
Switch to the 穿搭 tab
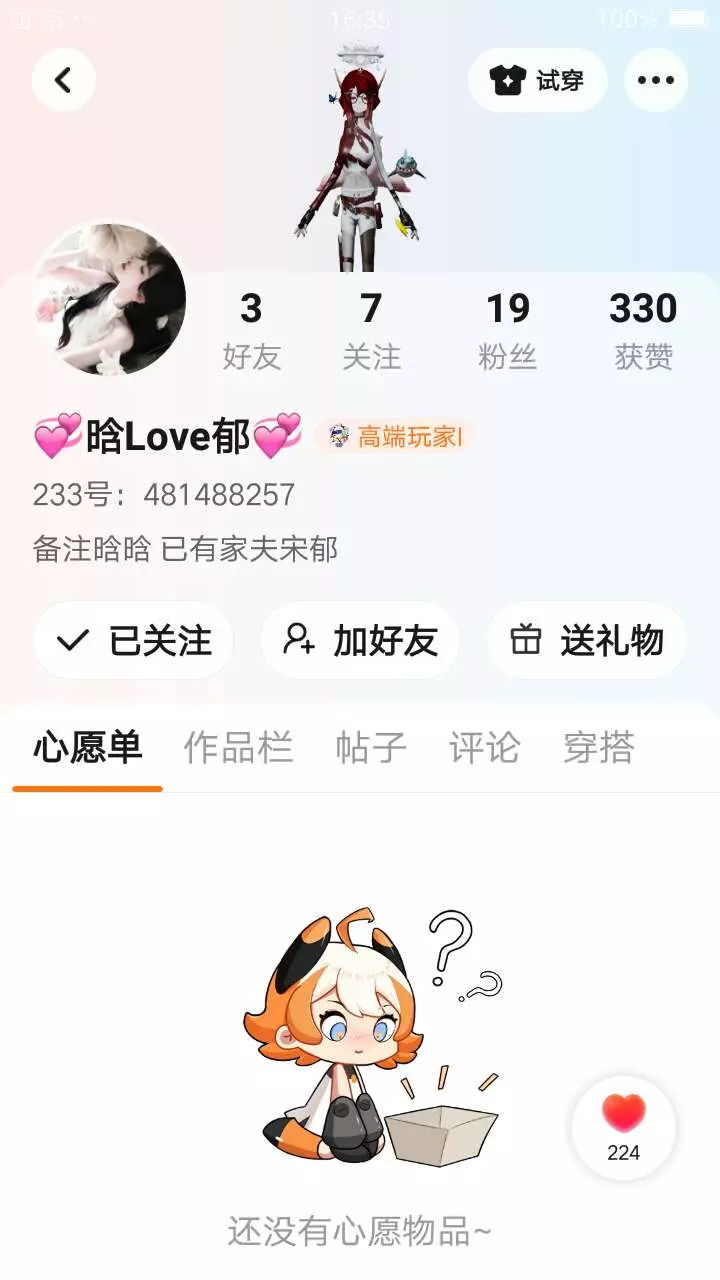598,748
